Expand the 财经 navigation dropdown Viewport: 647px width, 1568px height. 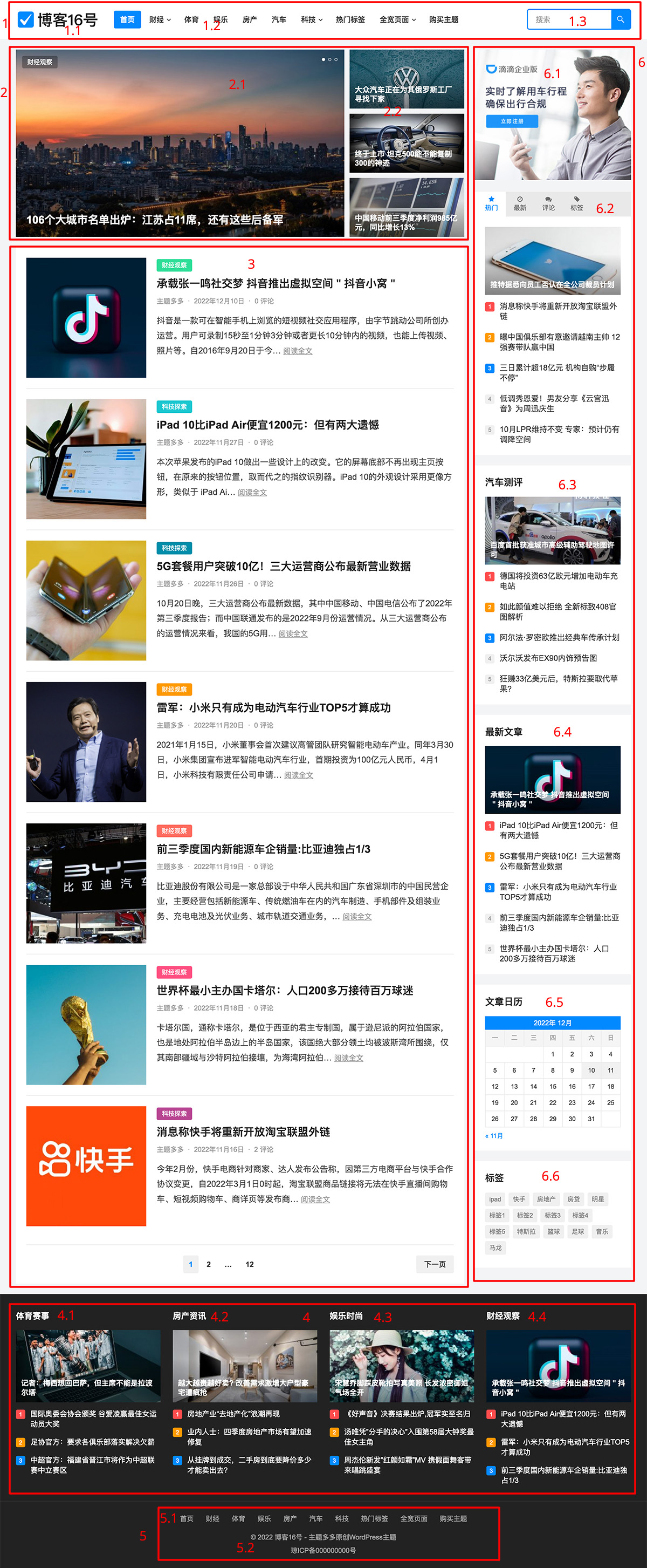click(159, 19)
